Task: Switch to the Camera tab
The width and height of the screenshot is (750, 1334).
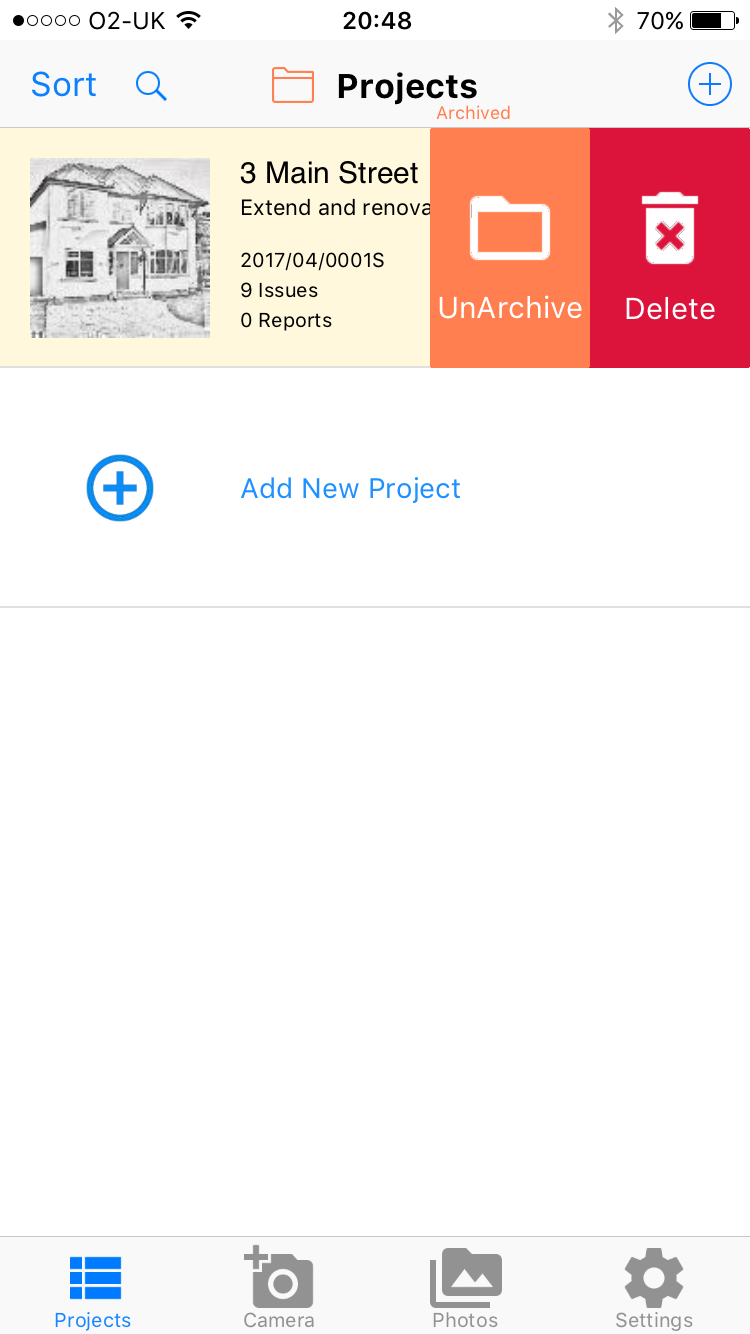Action: click(x=279, y=1288)
